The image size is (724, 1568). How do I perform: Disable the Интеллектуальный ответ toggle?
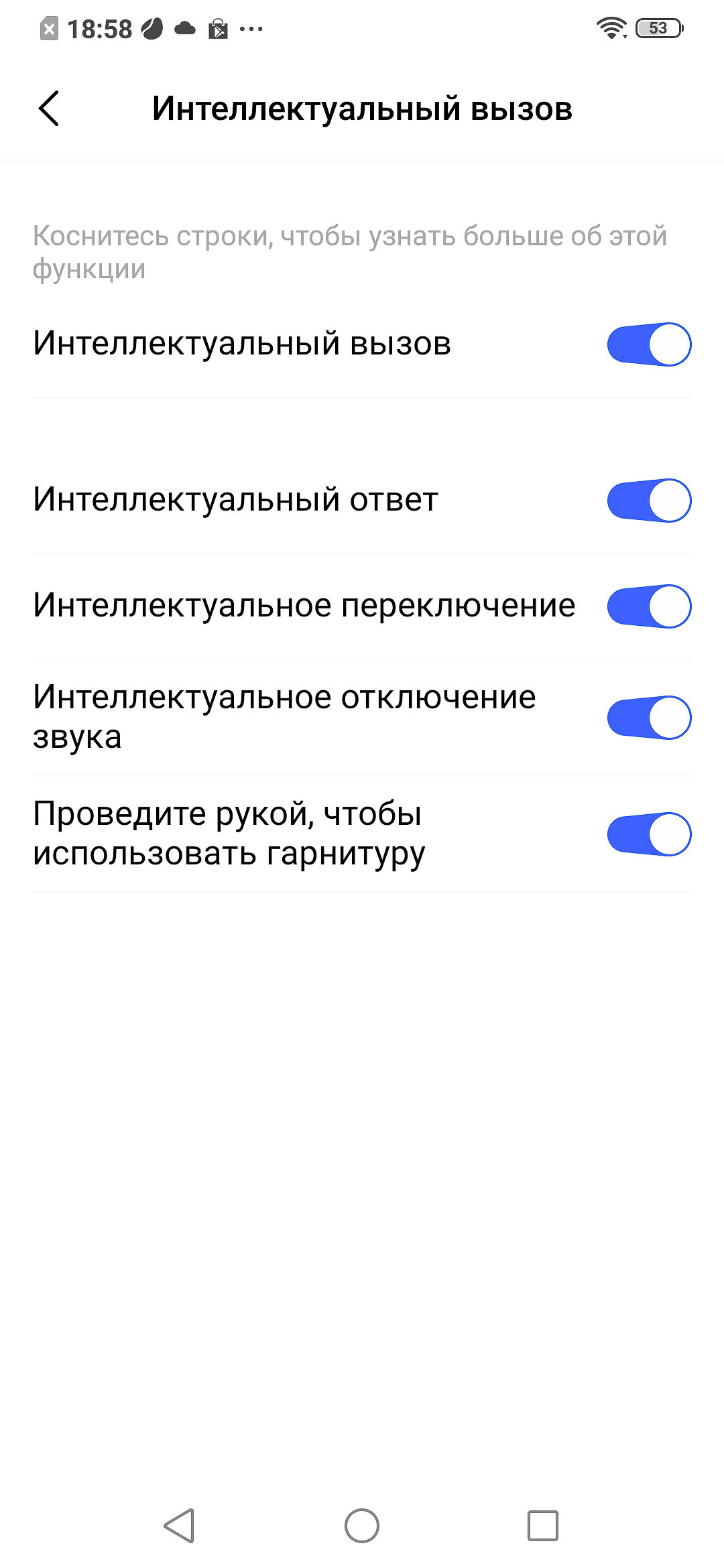pos(649,500)
